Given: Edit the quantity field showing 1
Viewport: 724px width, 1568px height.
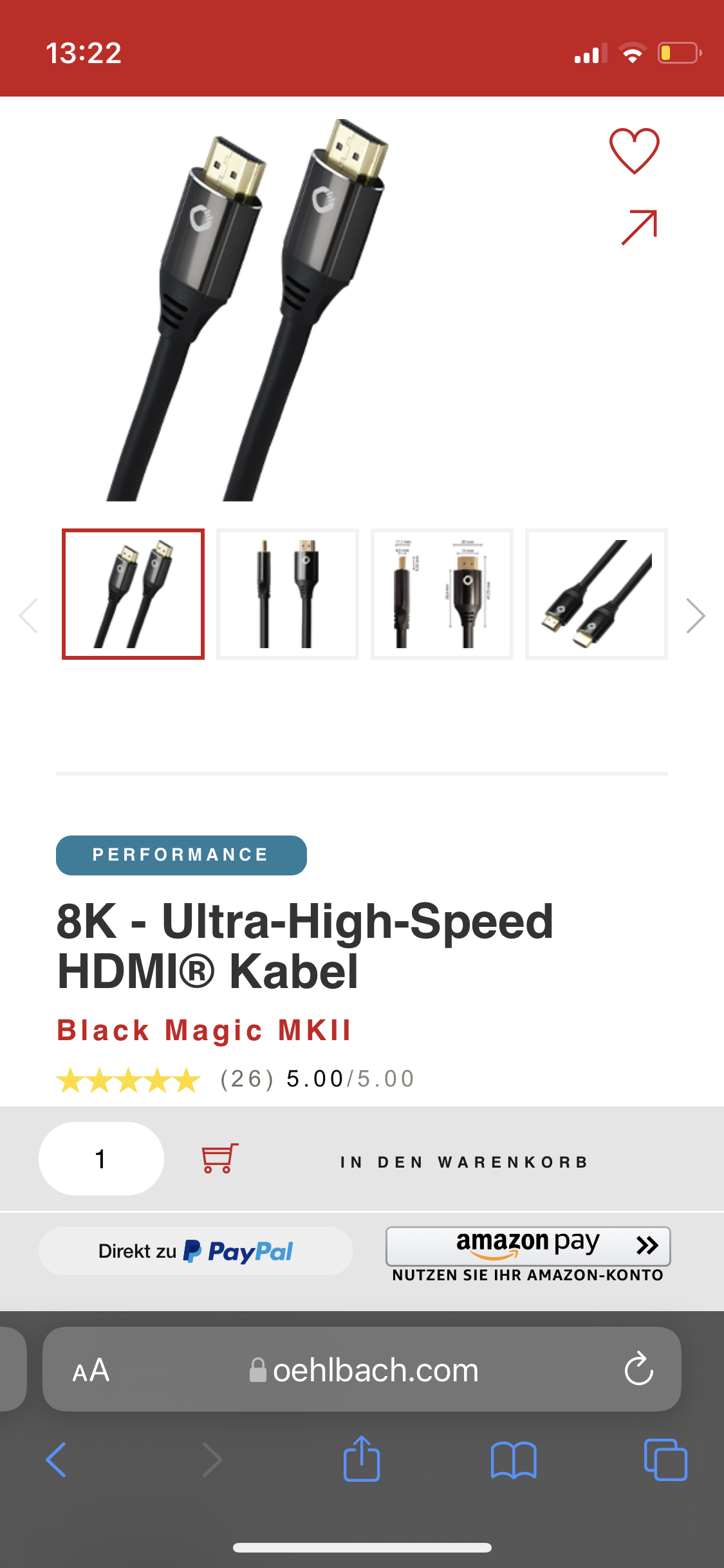Looking at the screenshot, I should (x=101, y=1159).
